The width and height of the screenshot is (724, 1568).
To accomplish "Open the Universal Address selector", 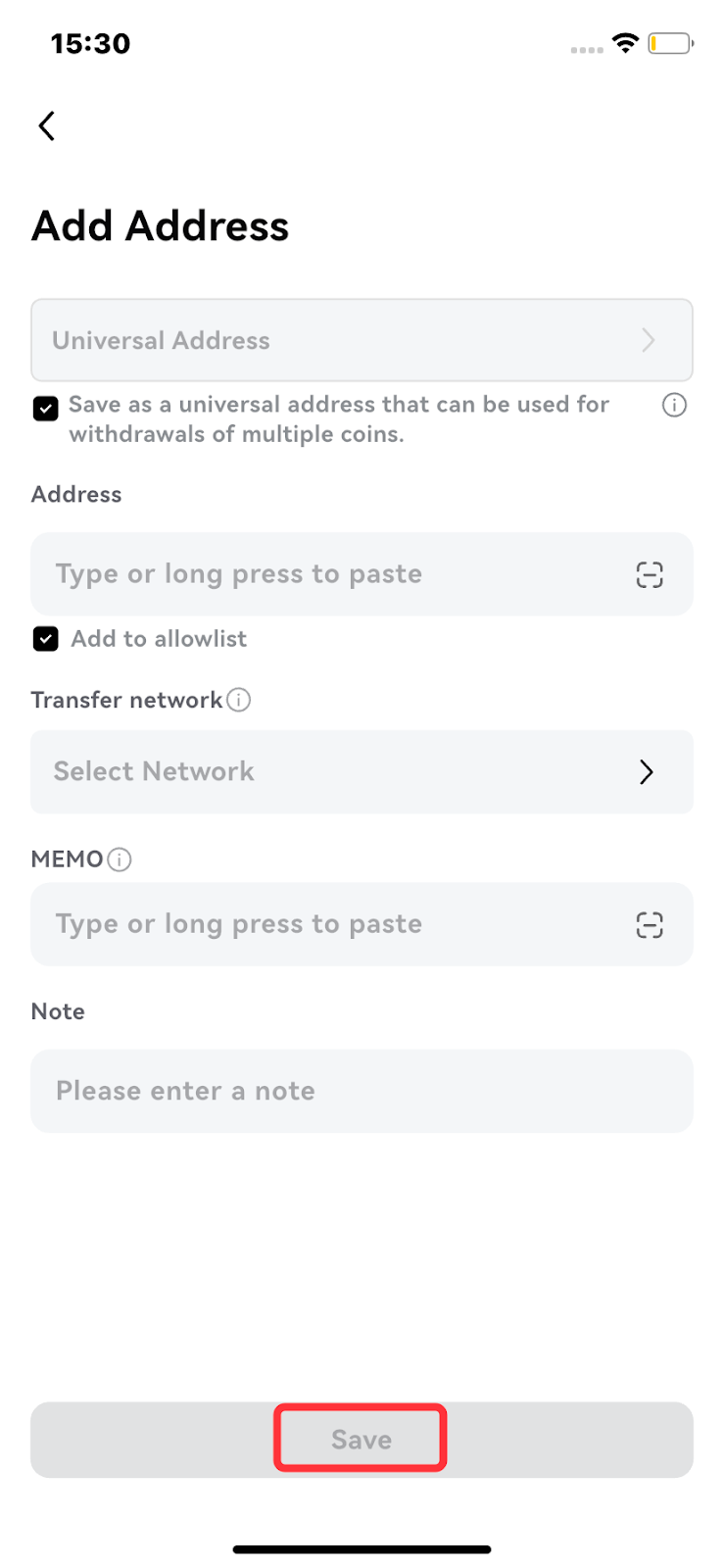I will point(362,340).
